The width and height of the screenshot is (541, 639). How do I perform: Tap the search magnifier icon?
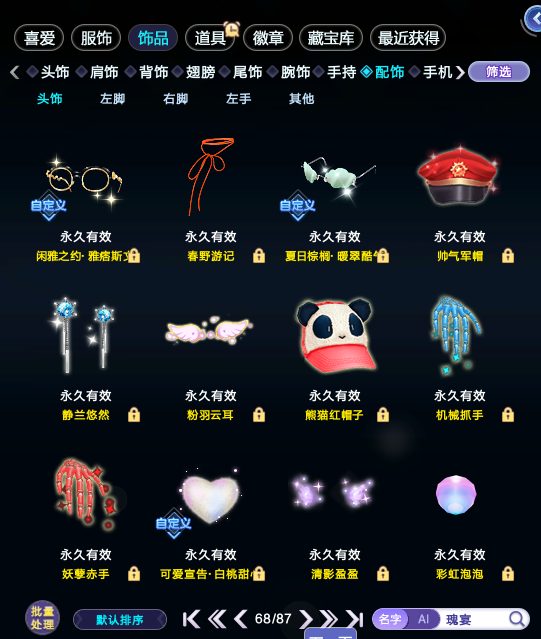pyautogui.click(x=517, y=619)
